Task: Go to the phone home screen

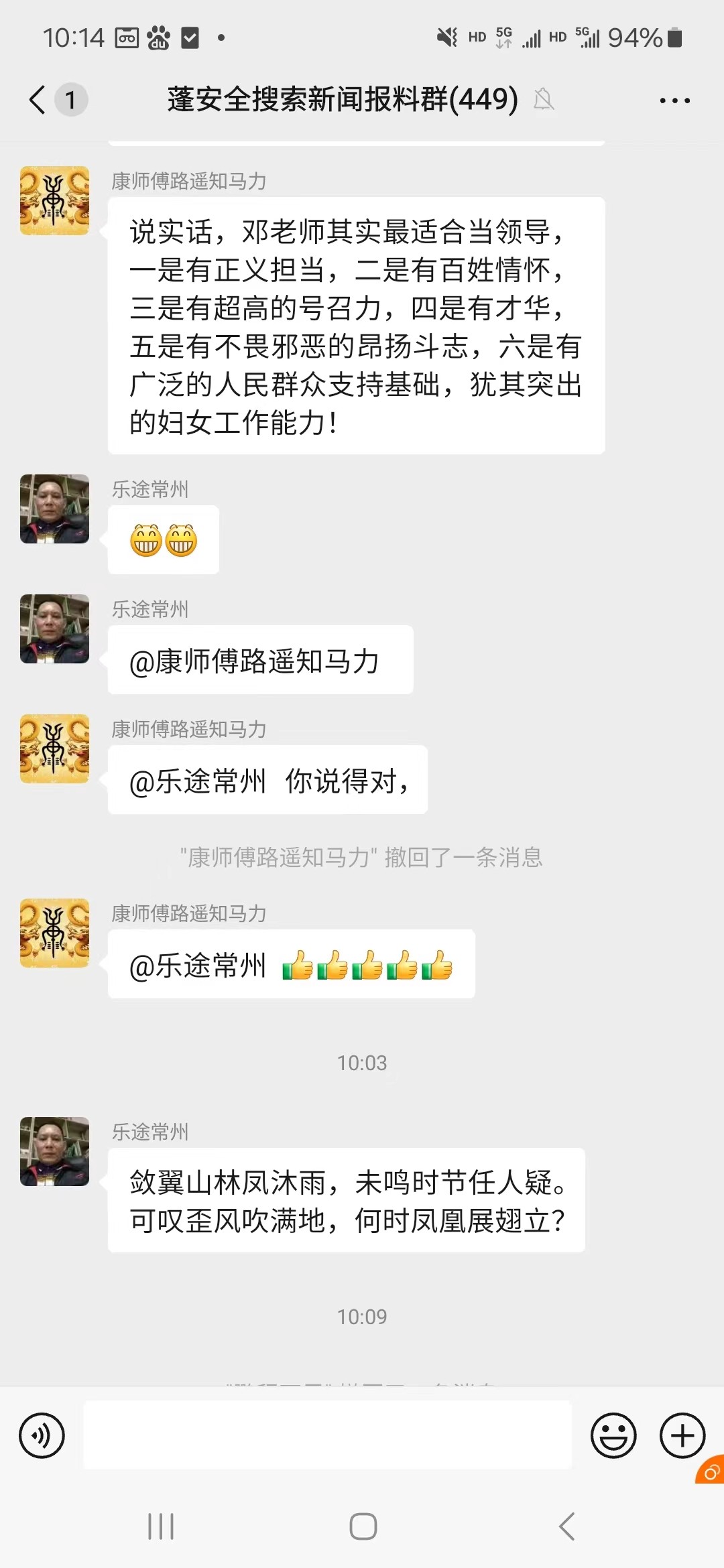Action: (x=363, y=1526)
